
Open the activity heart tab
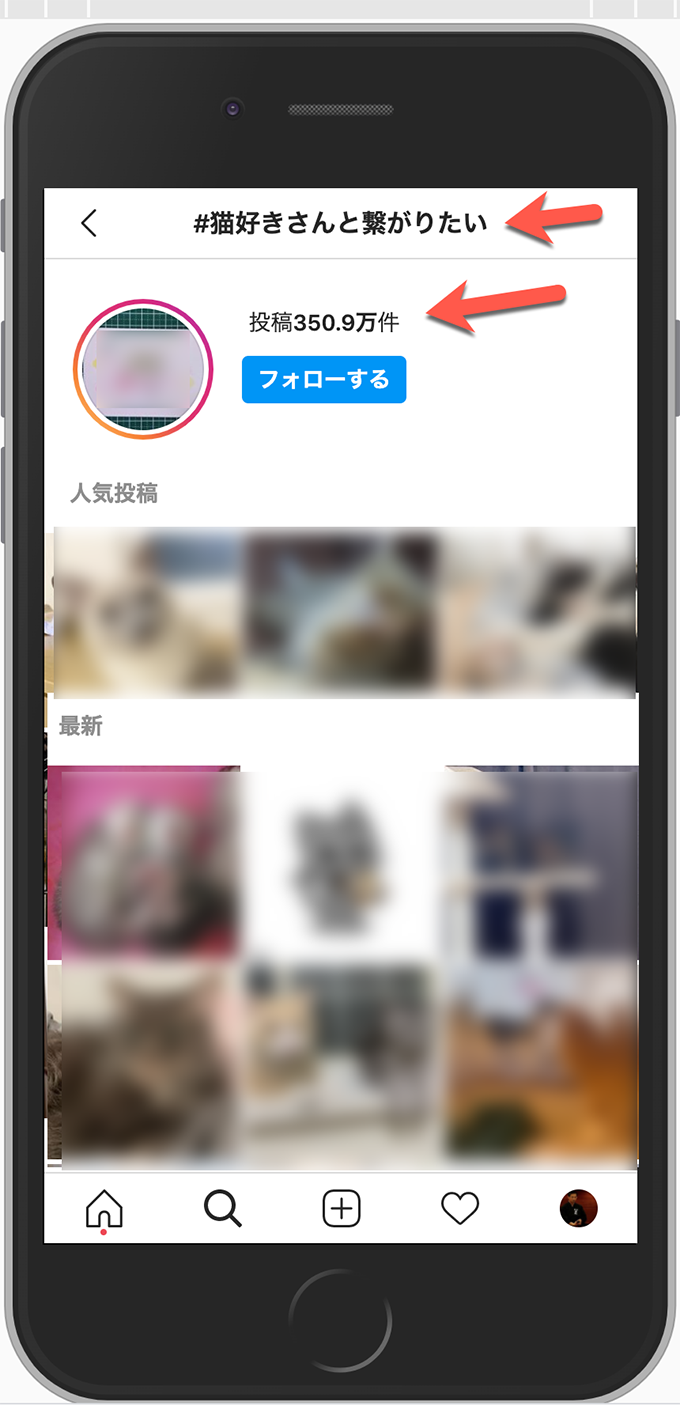coord(460,1209)
